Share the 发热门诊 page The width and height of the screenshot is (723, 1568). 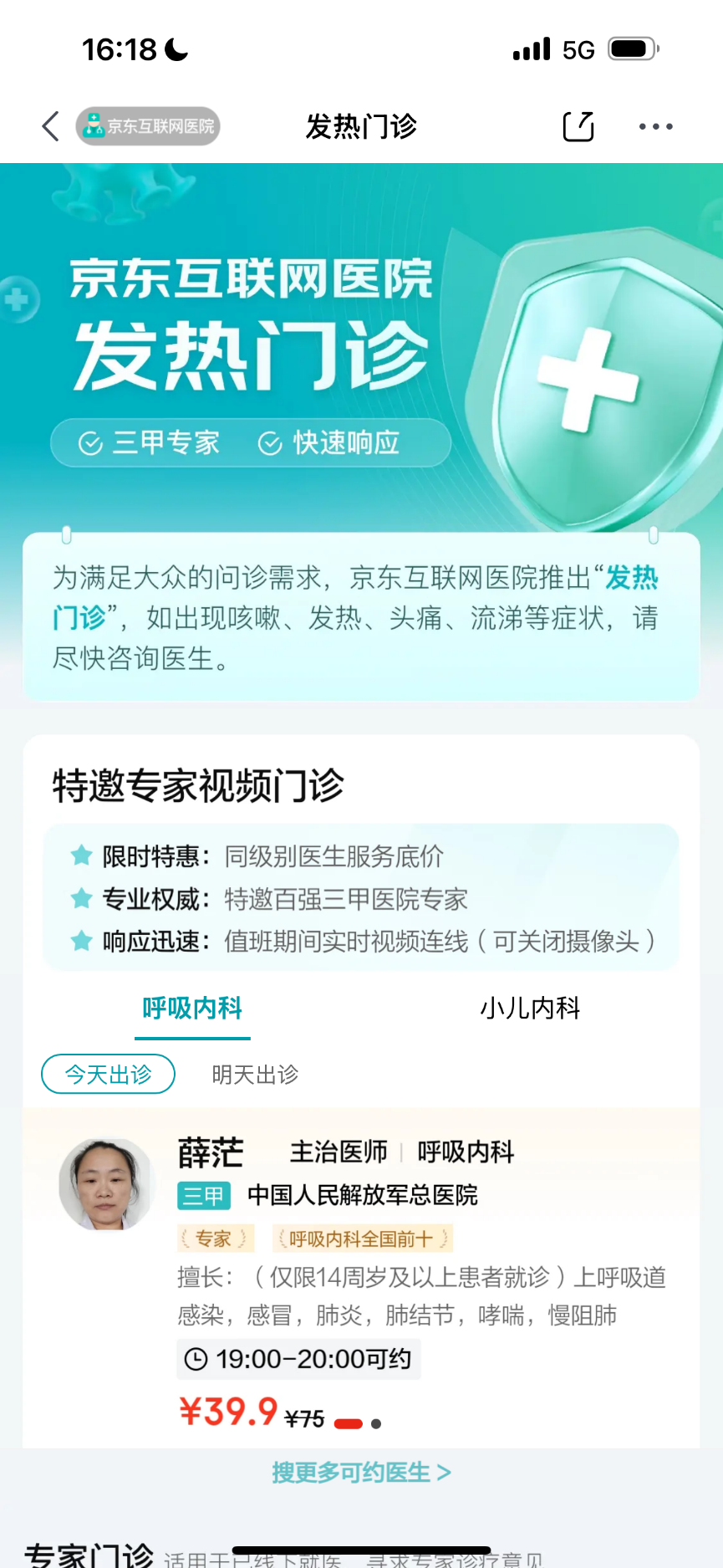578,126
